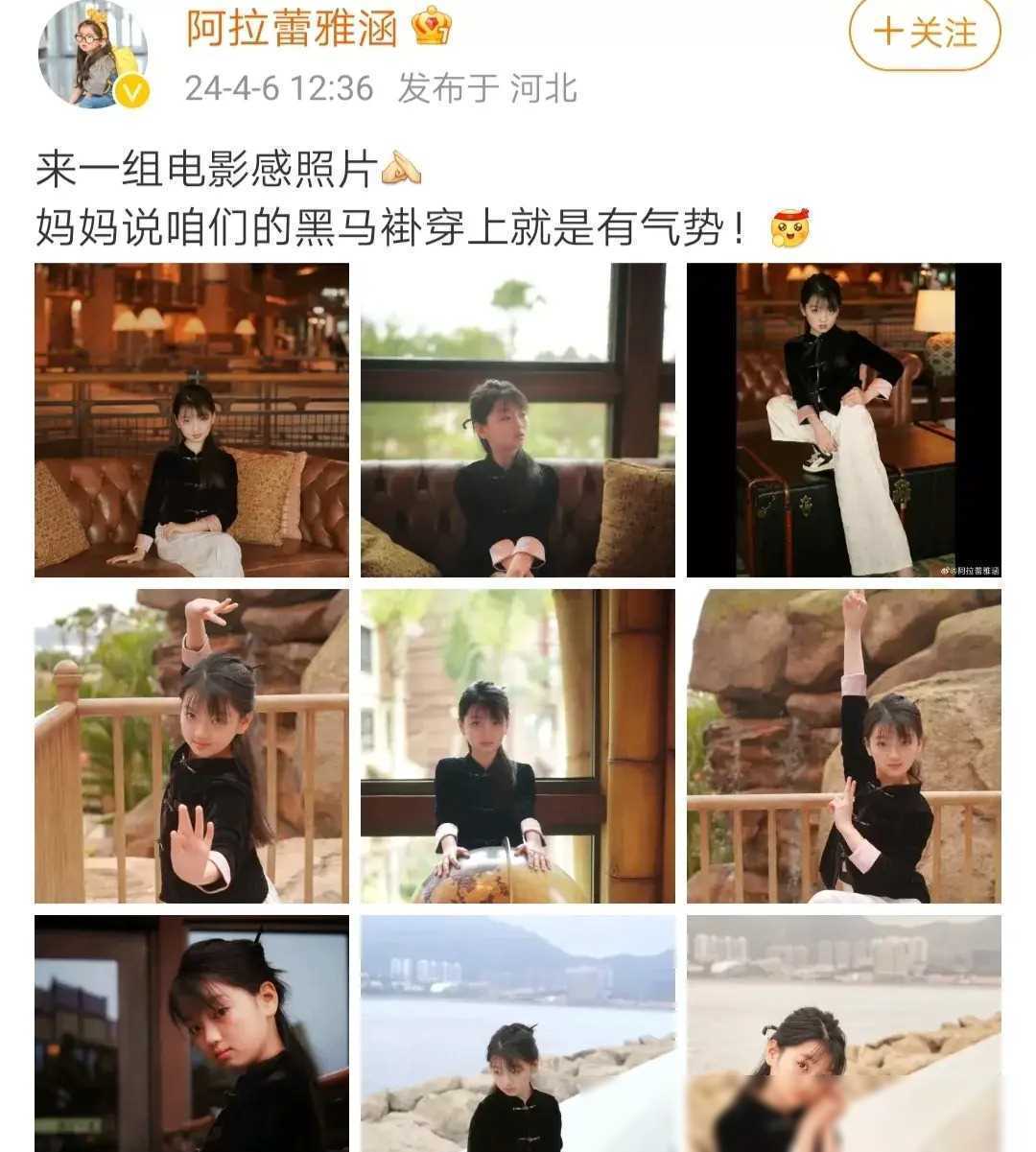Tap the 关注 follow button

(x=924, y=33)
